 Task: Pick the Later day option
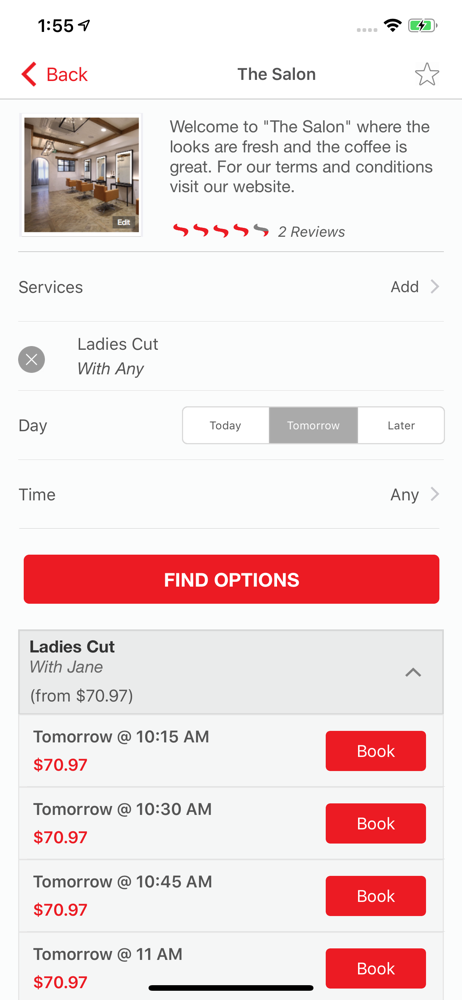[x=401, y=425]
